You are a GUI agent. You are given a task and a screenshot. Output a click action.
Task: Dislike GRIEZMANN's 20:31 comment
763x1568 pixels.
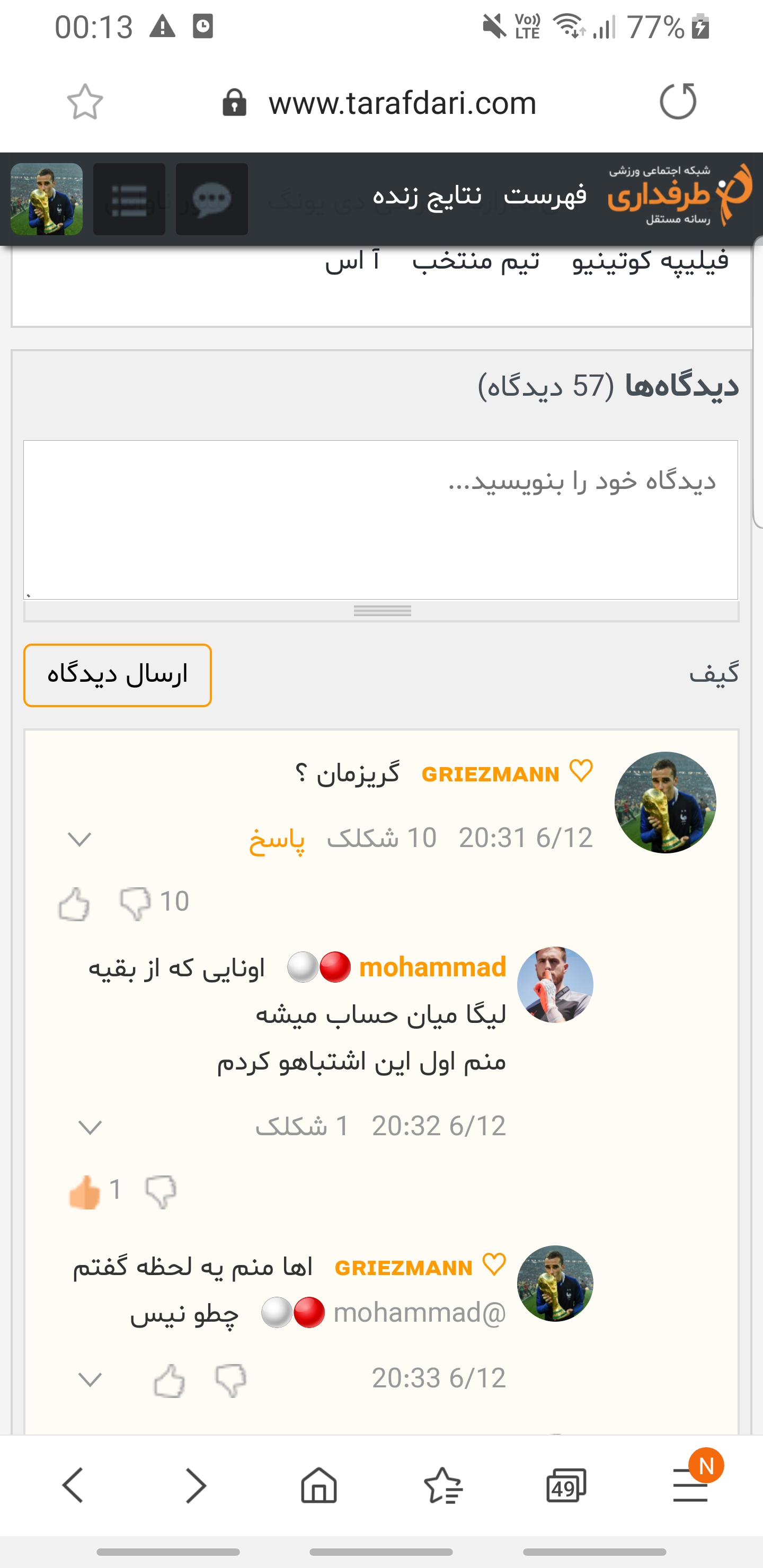click(x=135, y=903)
